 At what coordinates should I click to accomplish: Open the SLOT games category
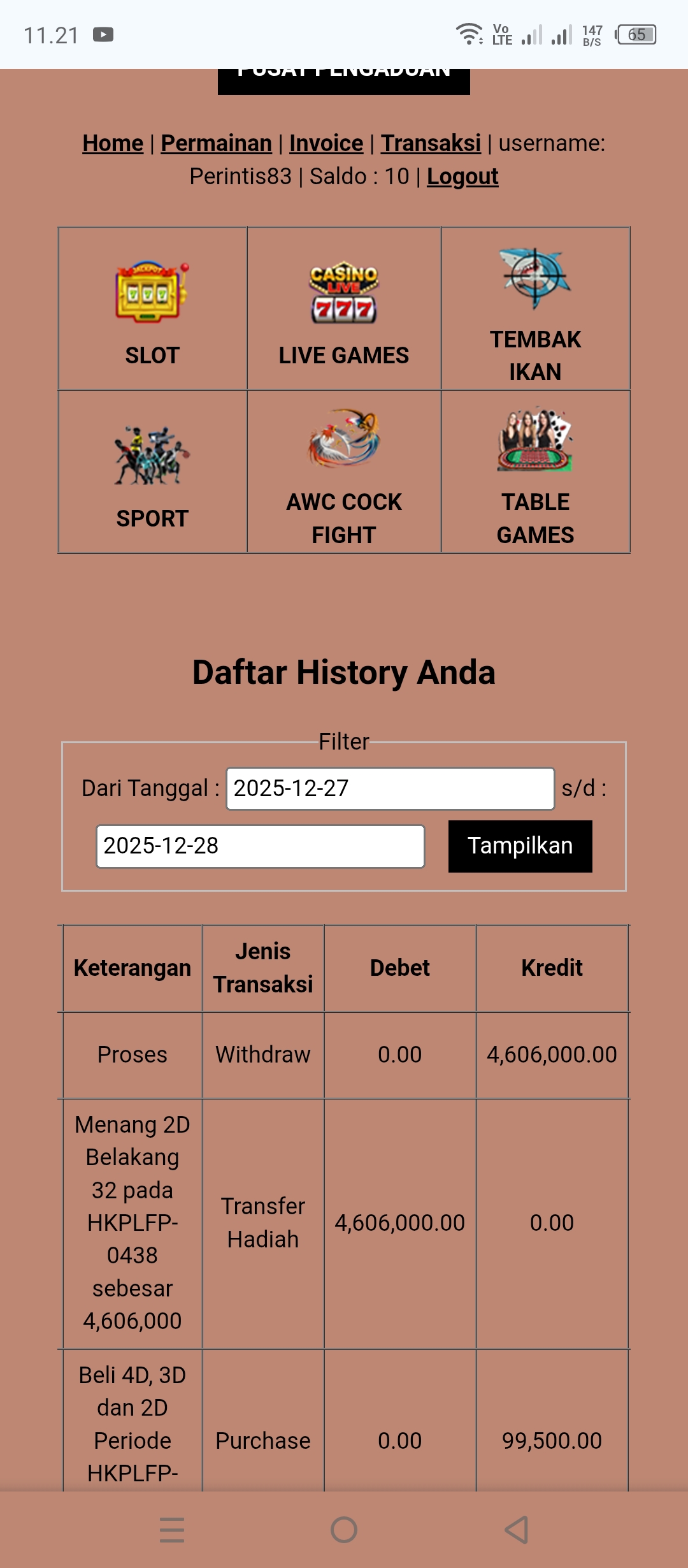152,309
